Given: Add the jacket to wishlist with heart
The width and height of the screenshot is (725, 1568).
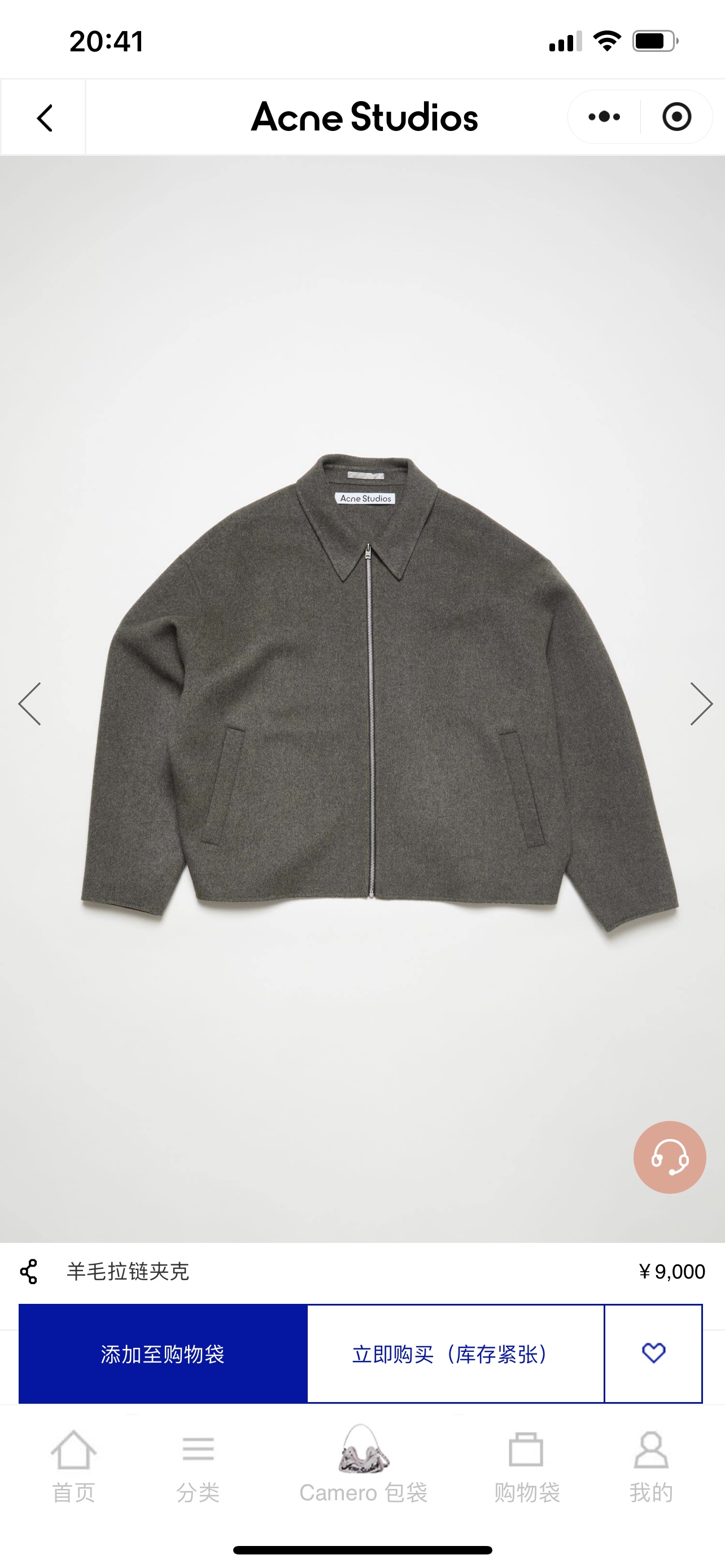Looking at the screenshot, I should tap(653, 1353).
